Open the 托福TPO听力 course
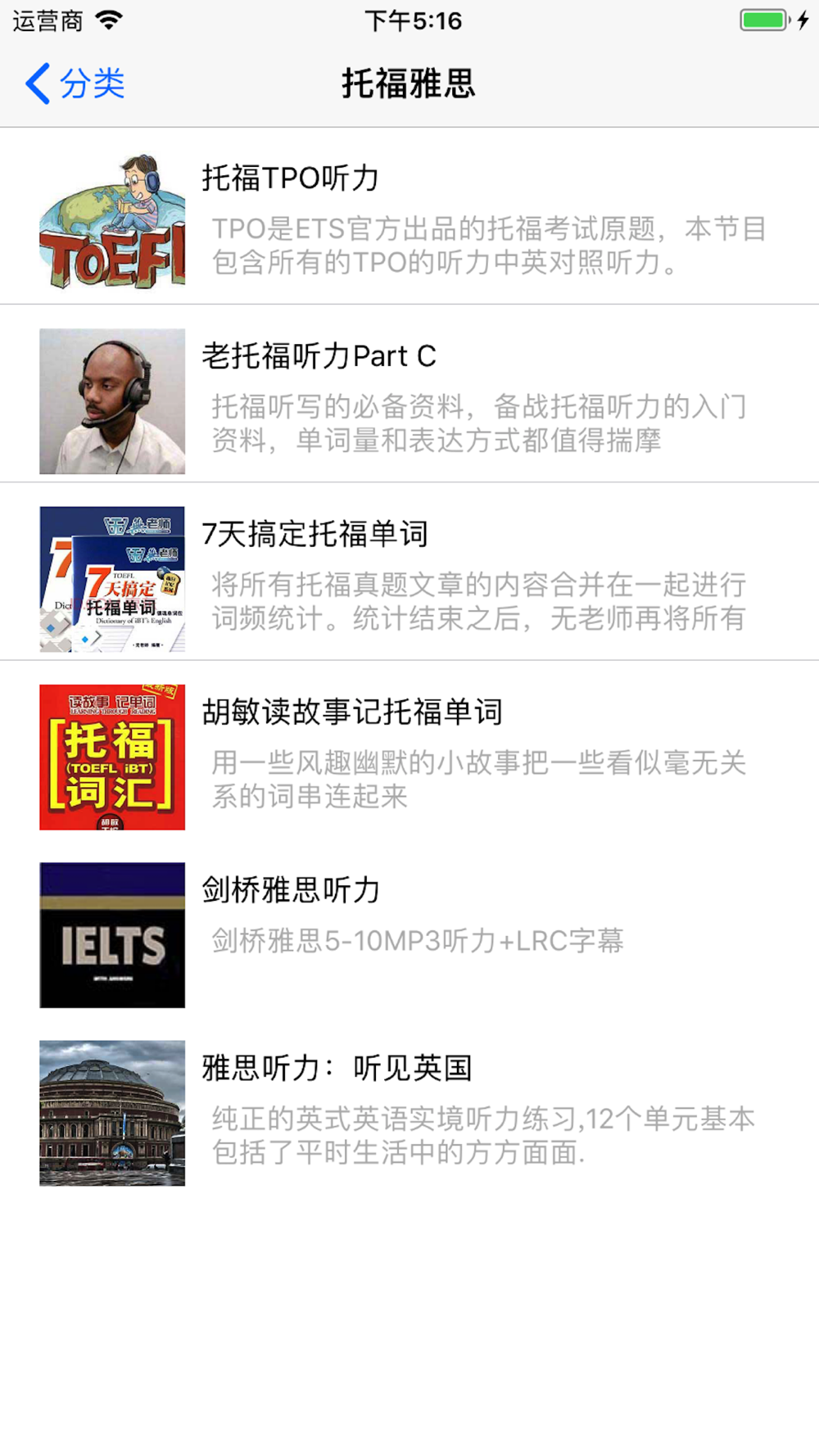819x1456 pixels. click(409, 216)
